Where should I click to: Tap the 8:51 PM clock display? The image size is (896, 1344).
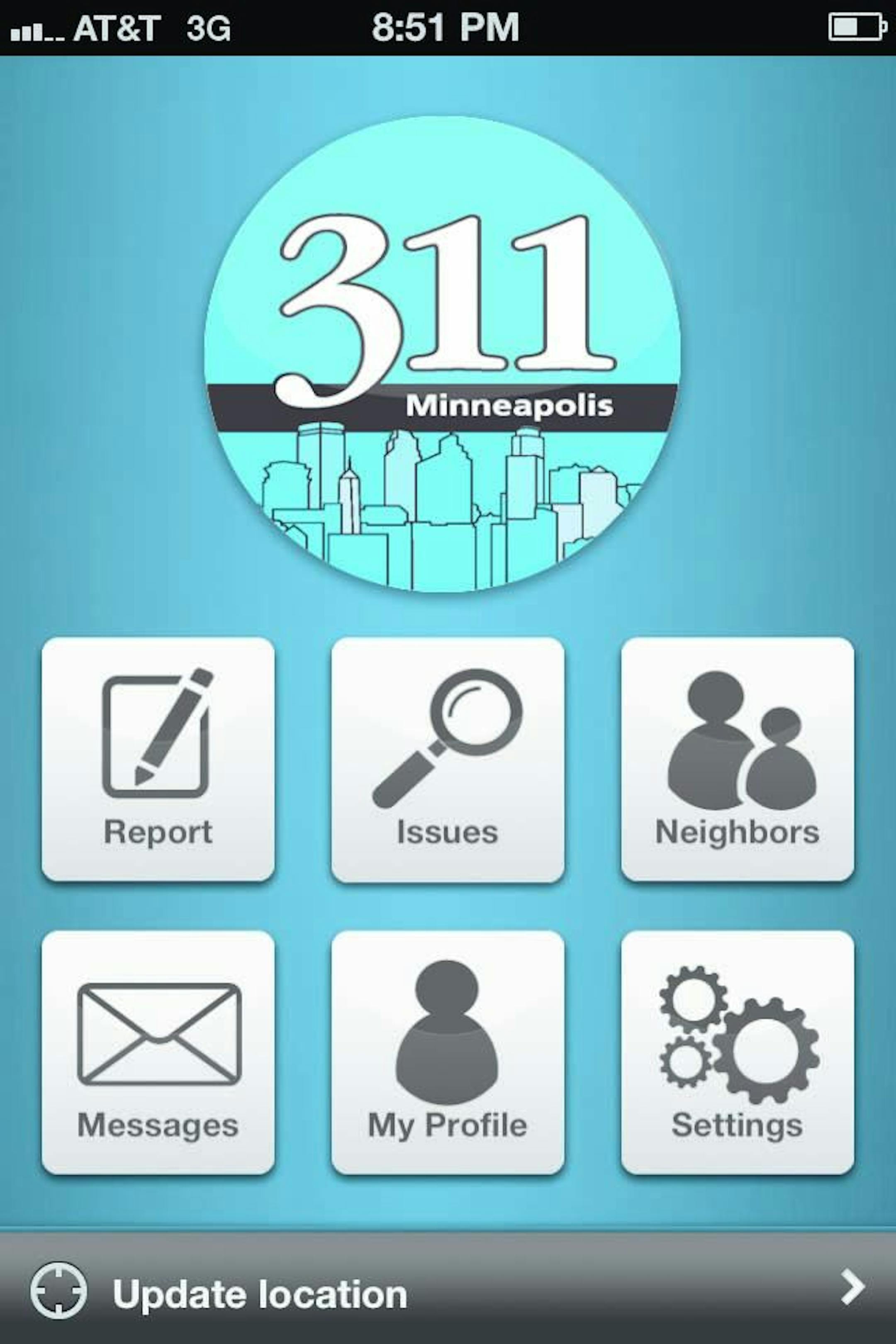click(x=446, y=27)
